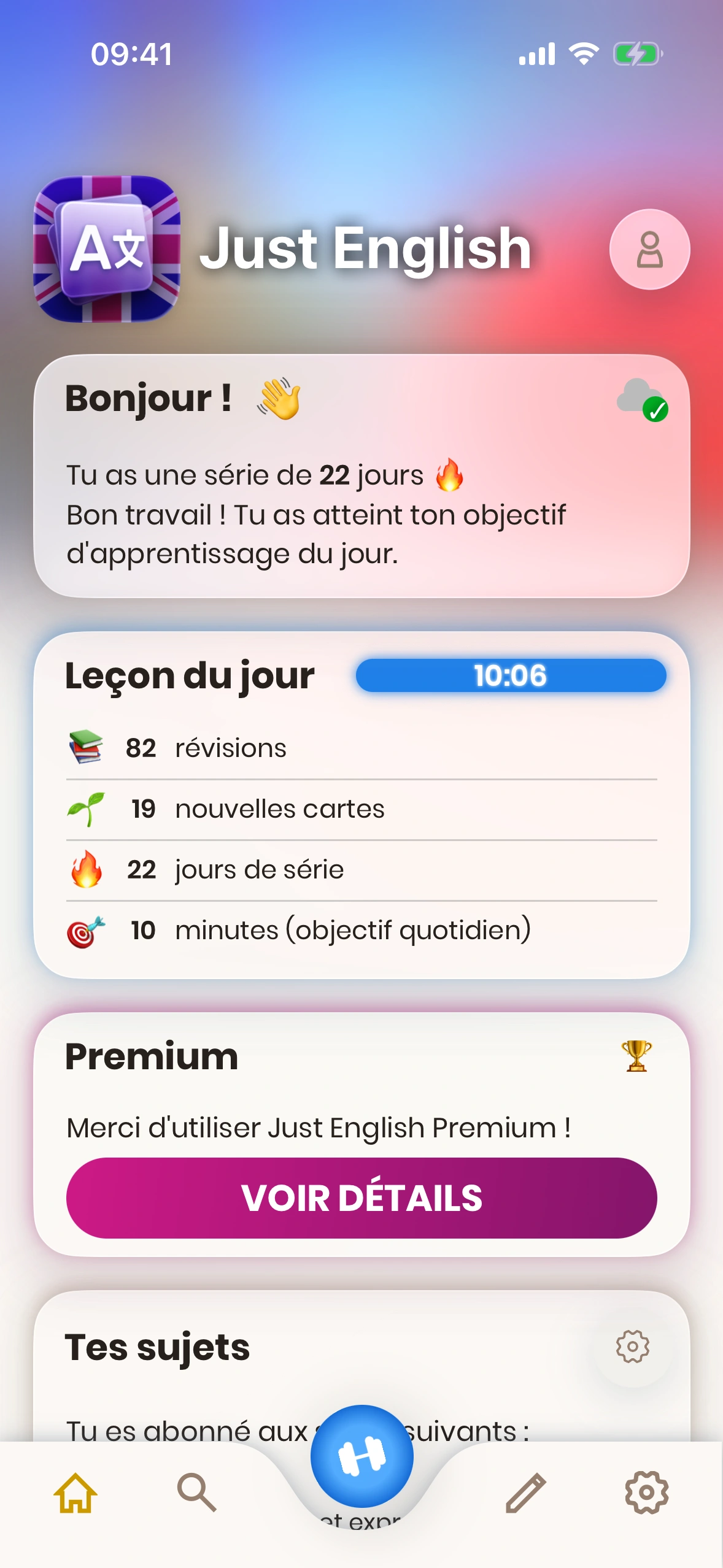723x1568 pixels.
Task: Tap the VOIR DÉTAILS premium button
Action: 361,1197
